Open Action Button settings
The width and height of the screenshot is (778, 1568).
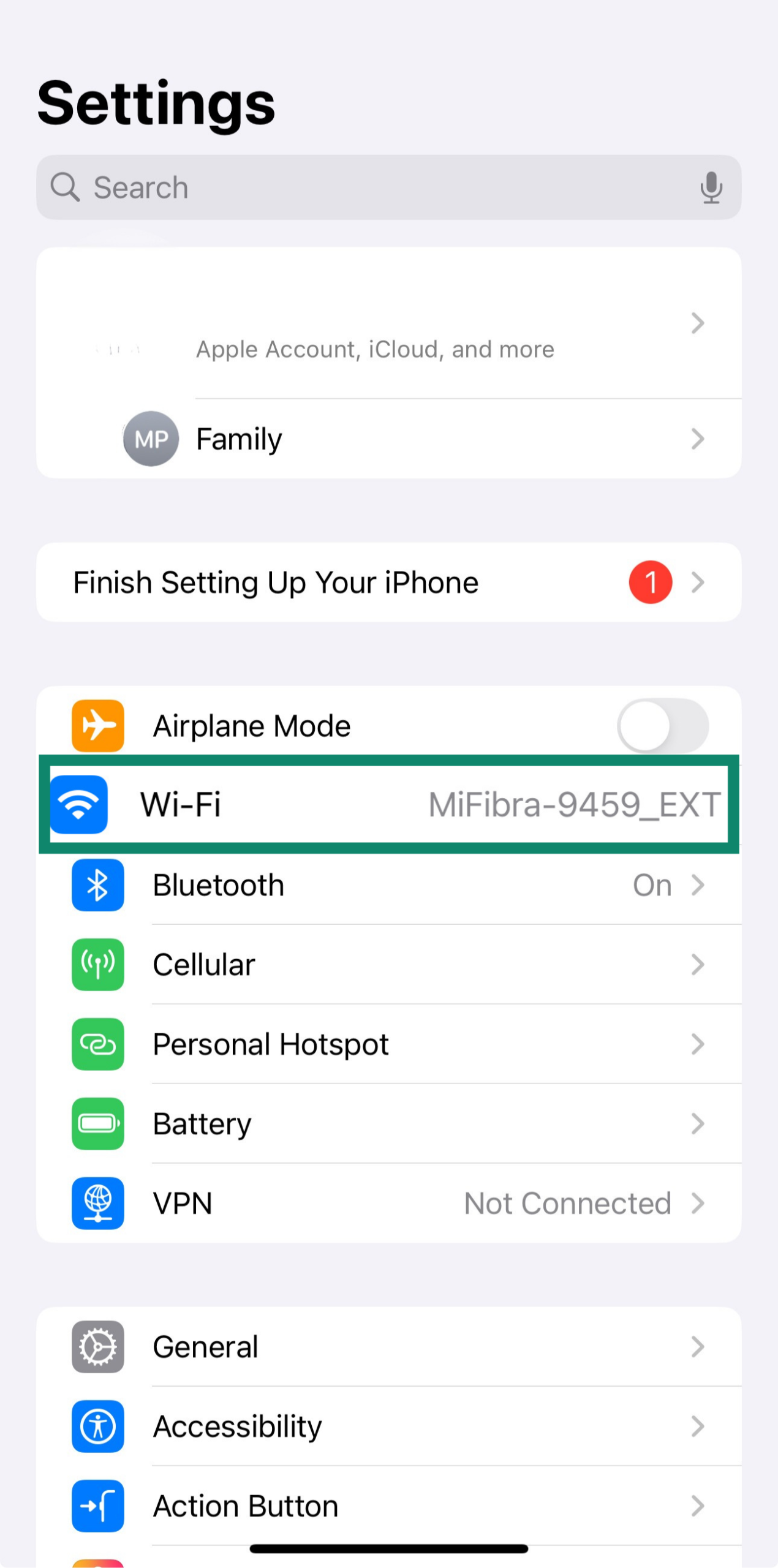[388, 1506]
